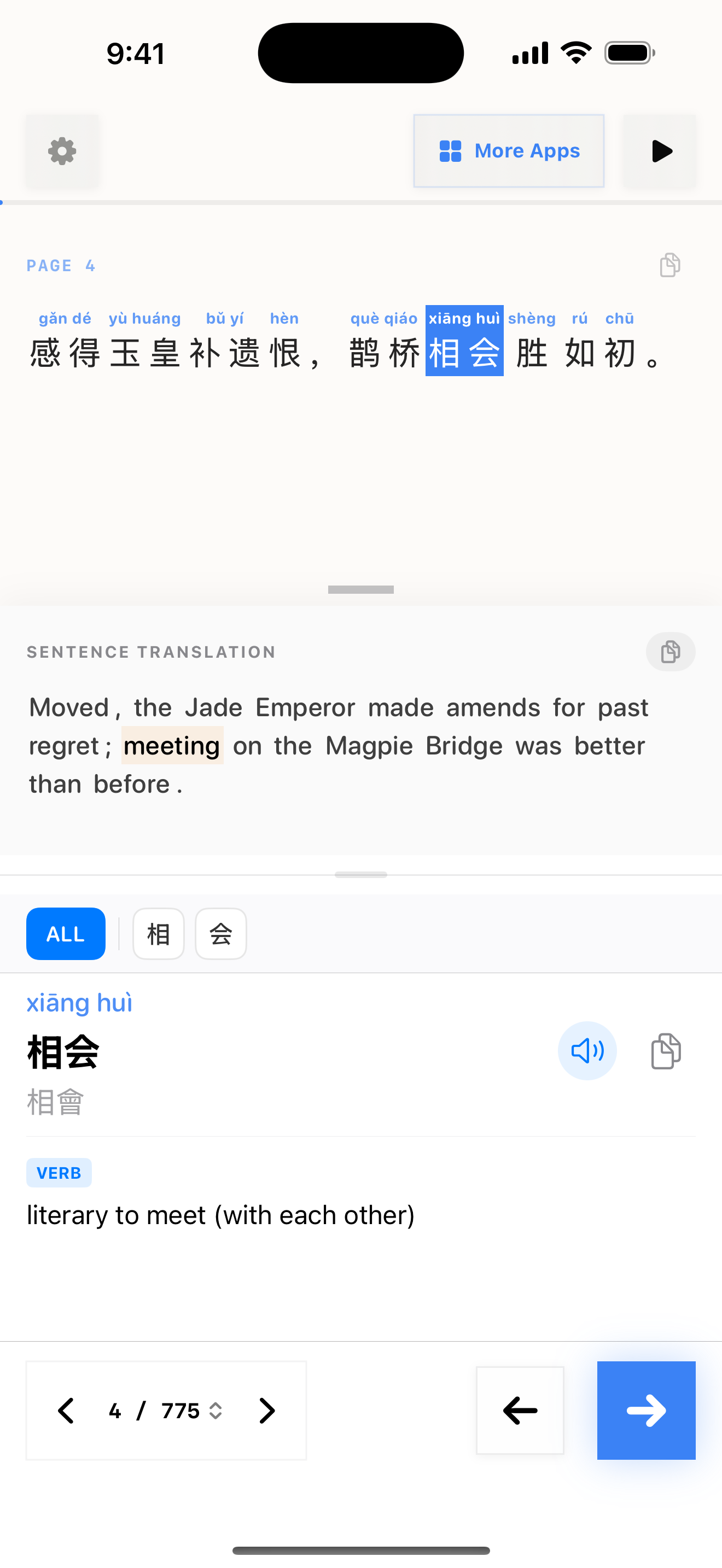Select the ALL filter chip

click(x=66, y=934)
